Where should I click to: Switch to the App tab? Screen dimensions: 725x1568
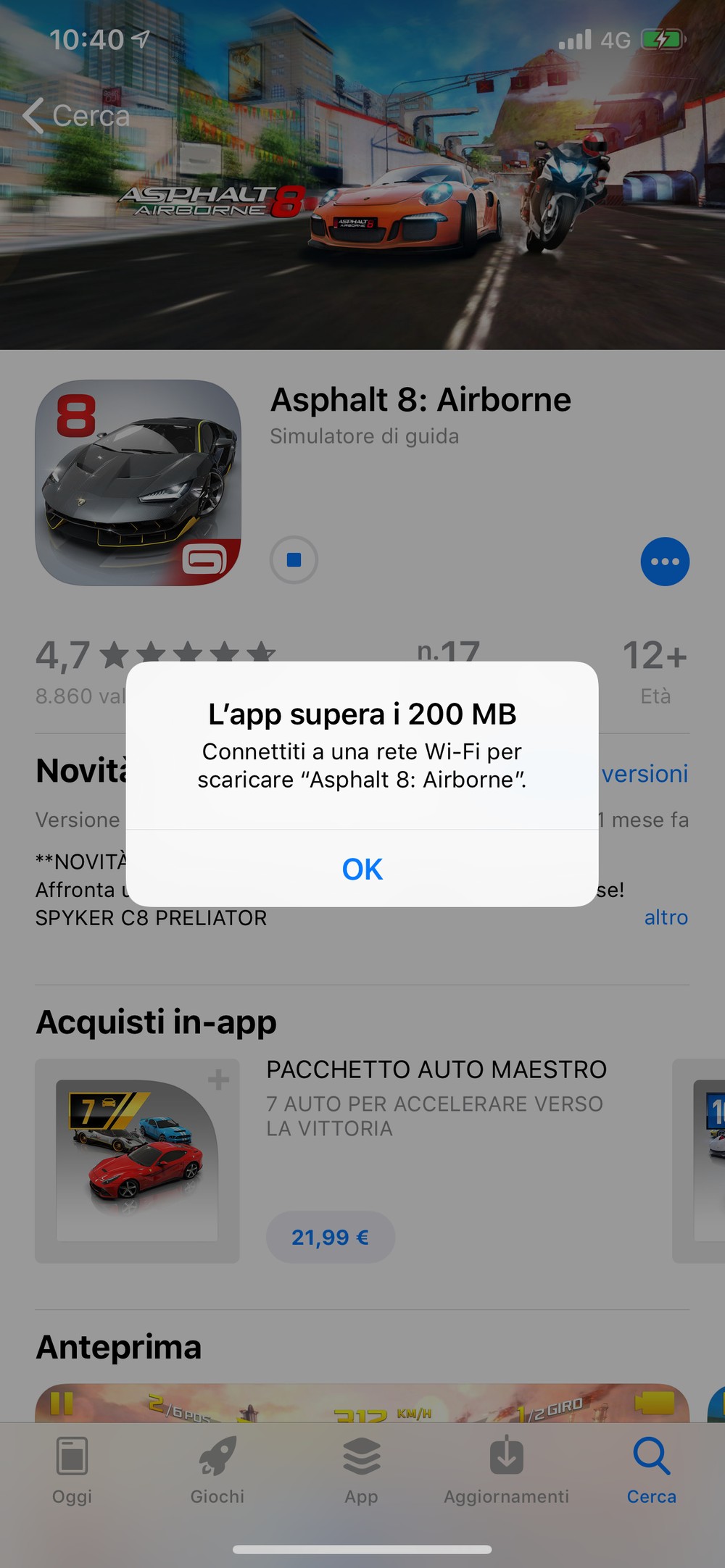(x=362, y=1470)
